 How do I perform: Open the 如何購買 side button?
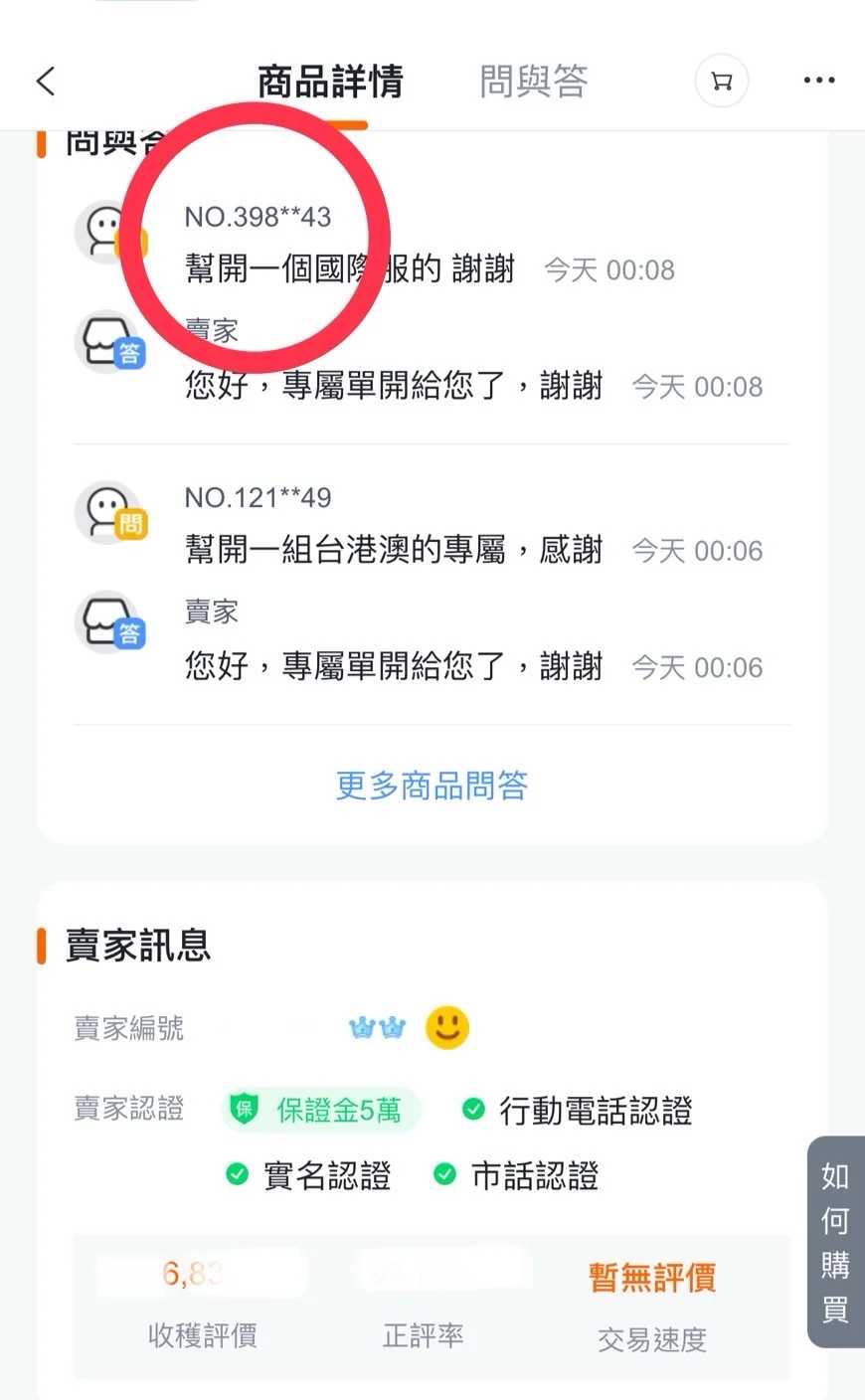pos(834,1241)
